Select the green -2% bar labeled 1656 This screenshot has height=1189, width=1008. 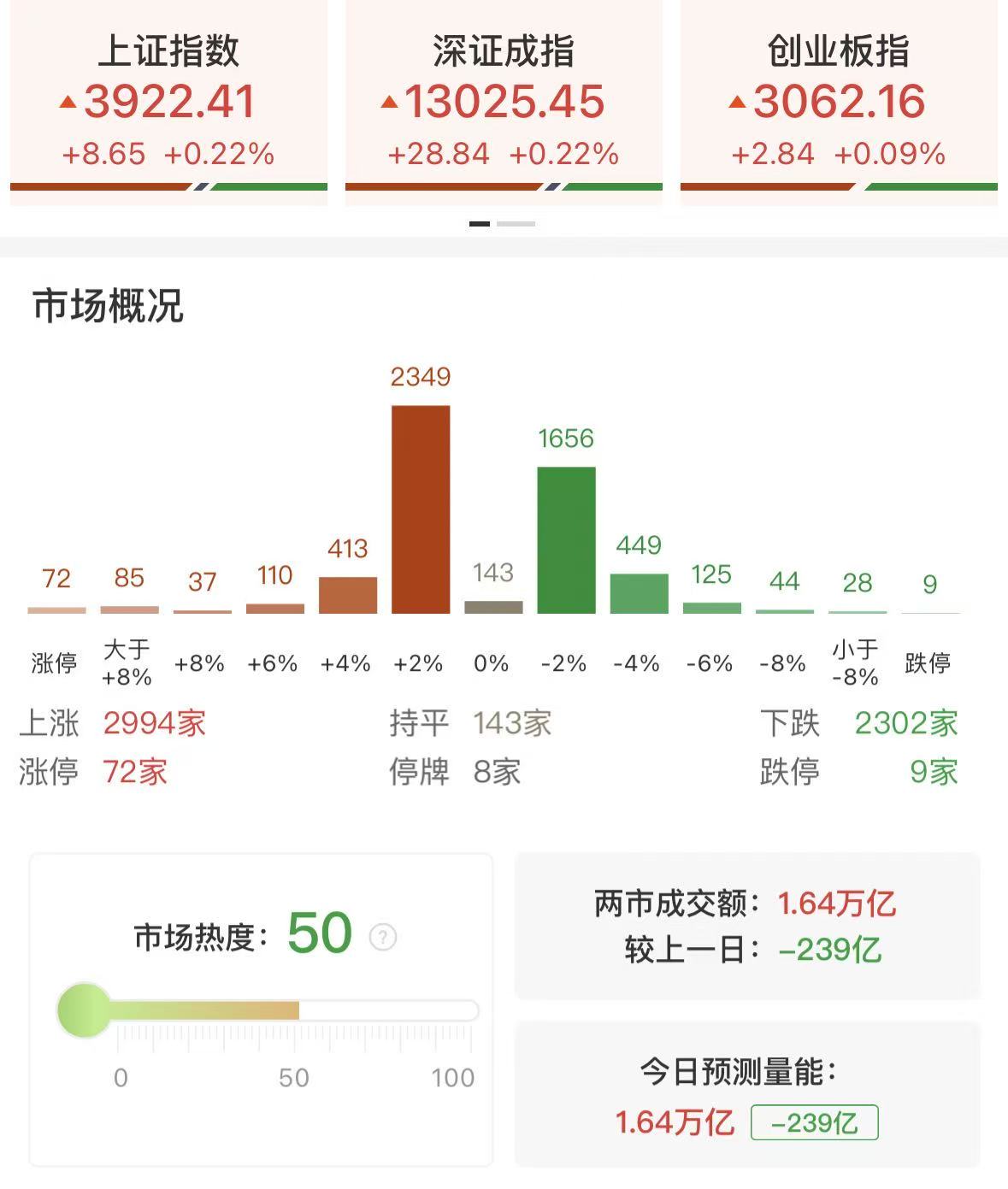point(567,539)
